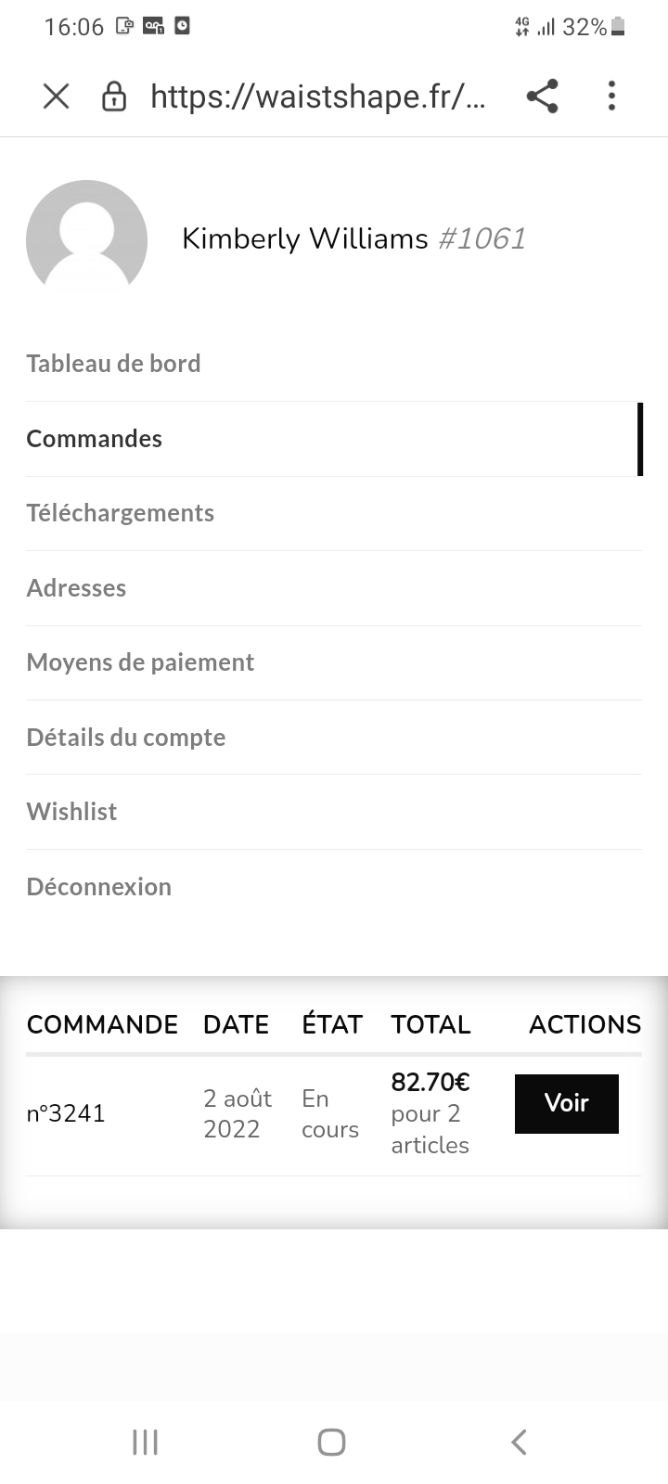Tap the waistshape.fr URL bar
Screen dimensions: 668x1484
[318, 97]
